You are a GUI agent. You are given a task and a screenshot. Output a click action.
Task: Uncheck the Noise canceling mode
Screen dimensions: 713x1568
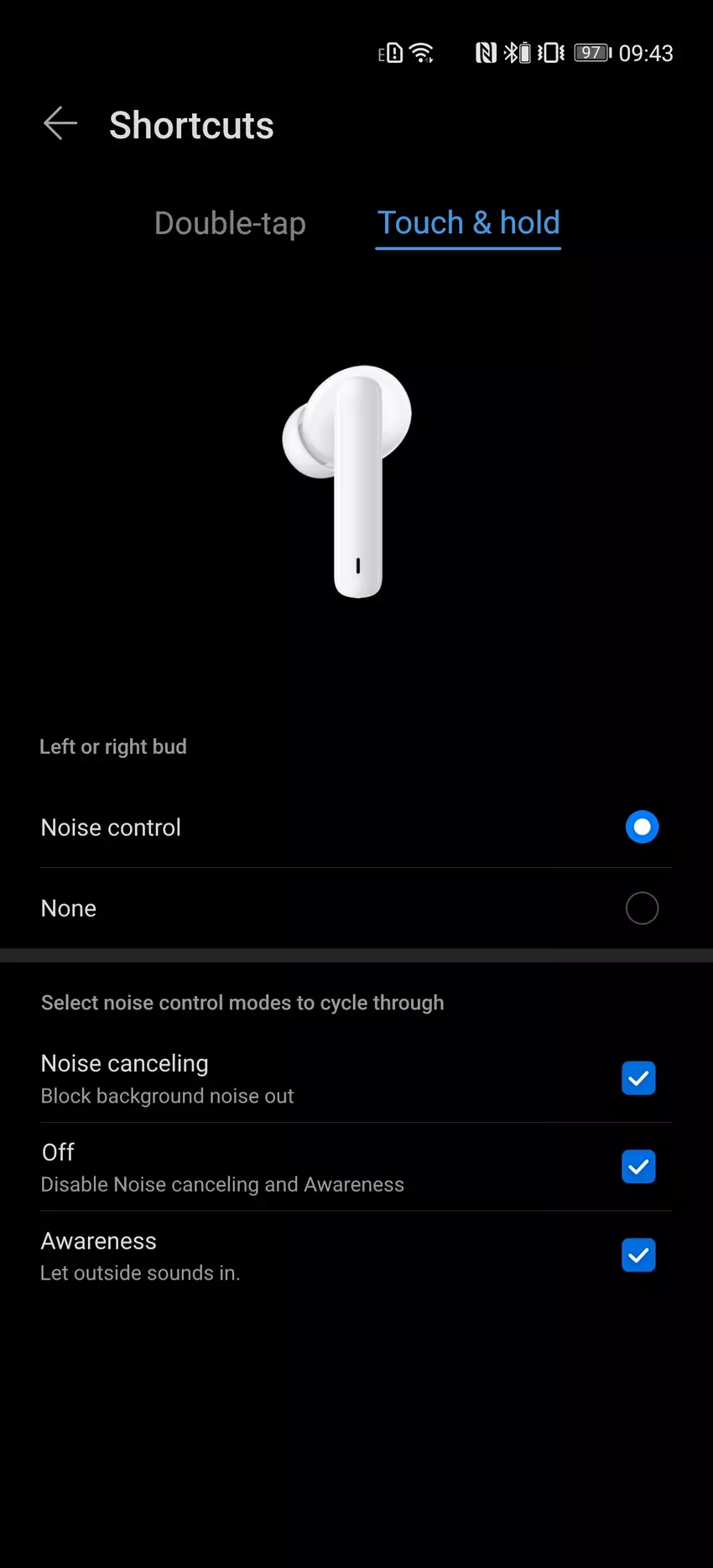pyautogui.click(x=638, y=1078)
